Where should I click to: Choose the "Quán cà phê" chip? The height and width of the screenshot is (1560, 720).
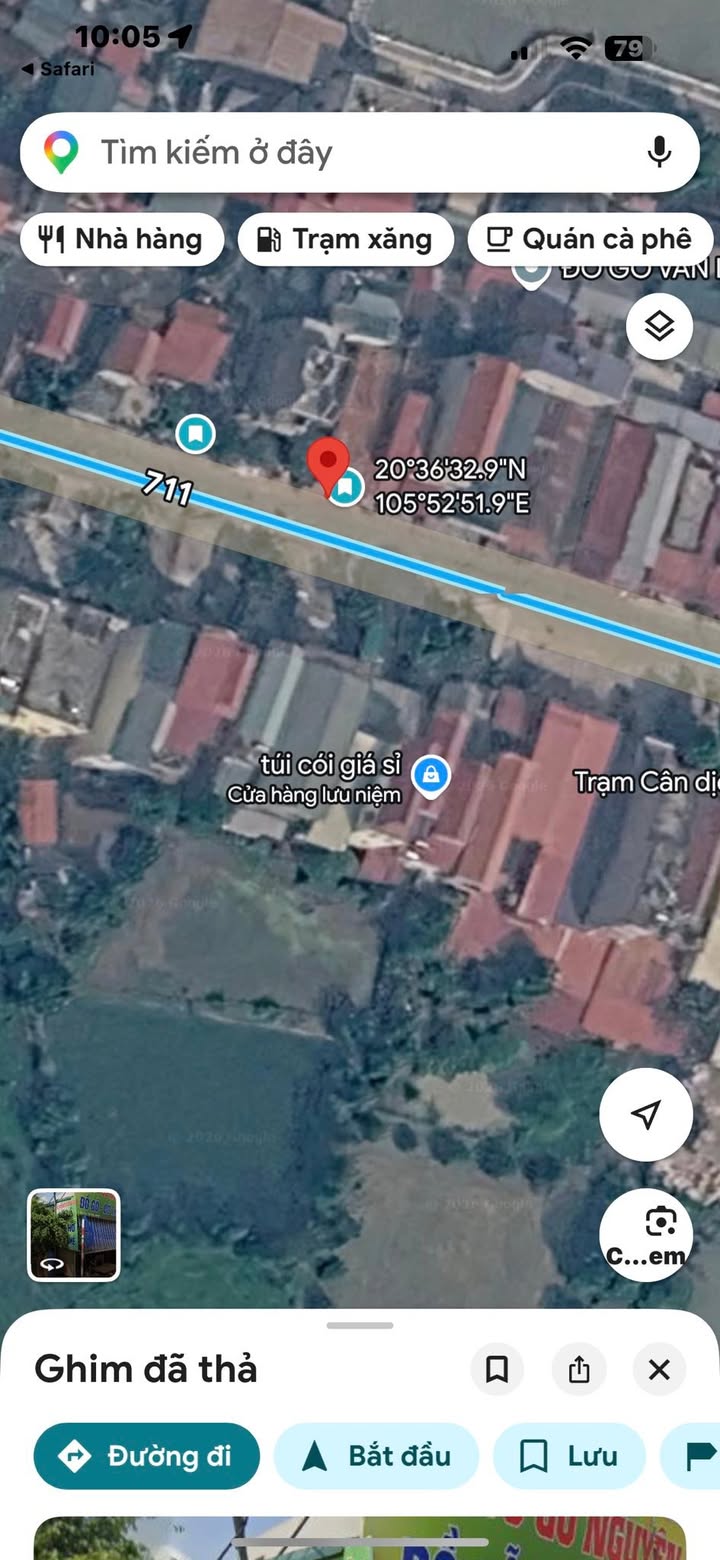point(590,240)
